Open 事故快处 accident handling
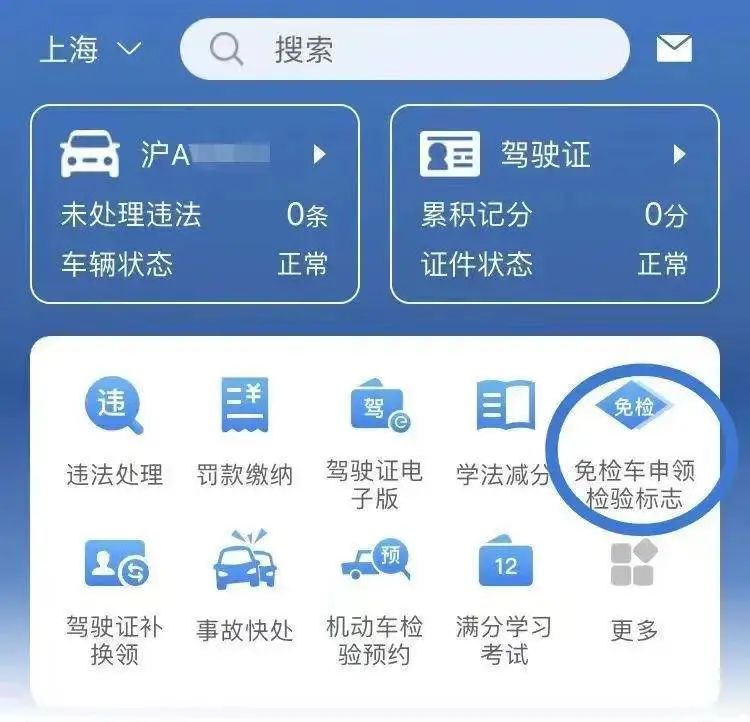 click(244, 590)
